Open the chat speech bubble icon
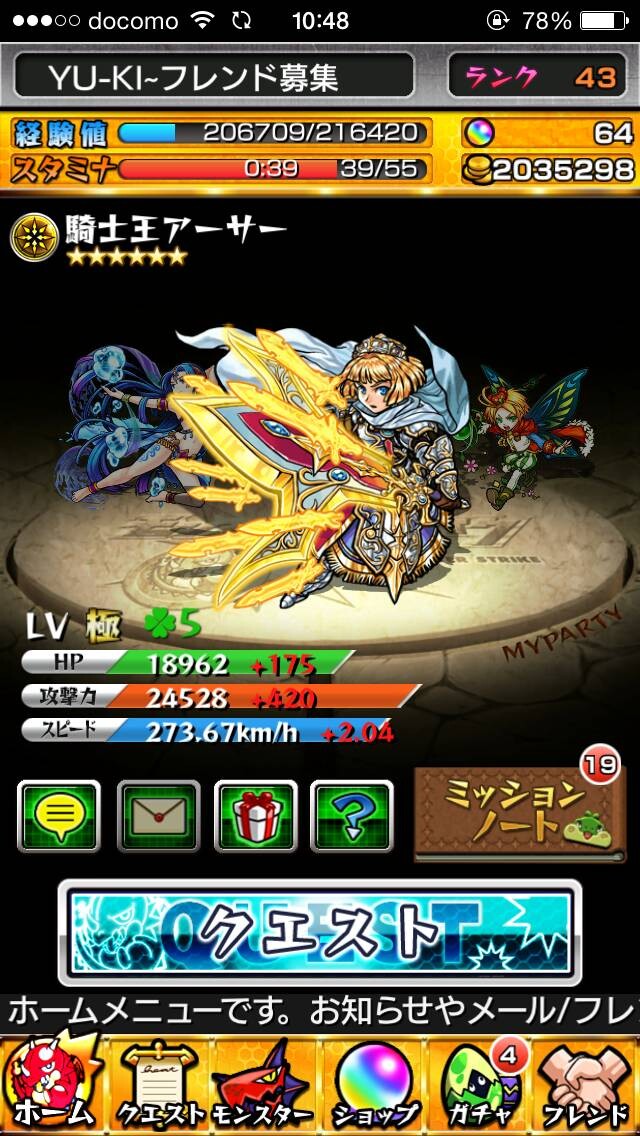Screen dimensions: 640x1136 (59, 816)
